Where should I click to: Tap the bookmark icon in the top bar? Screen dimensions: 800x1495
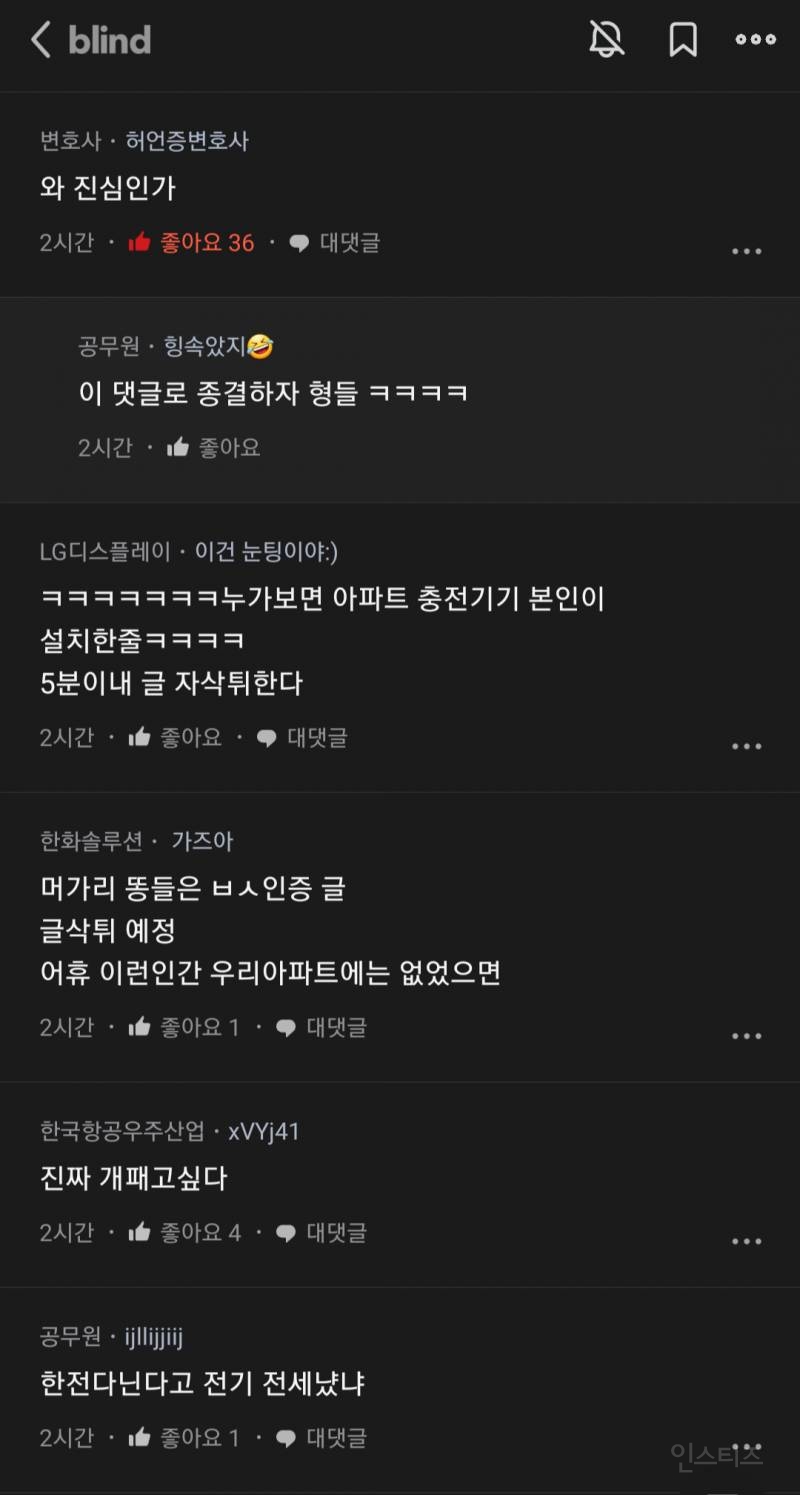[682, 40]
